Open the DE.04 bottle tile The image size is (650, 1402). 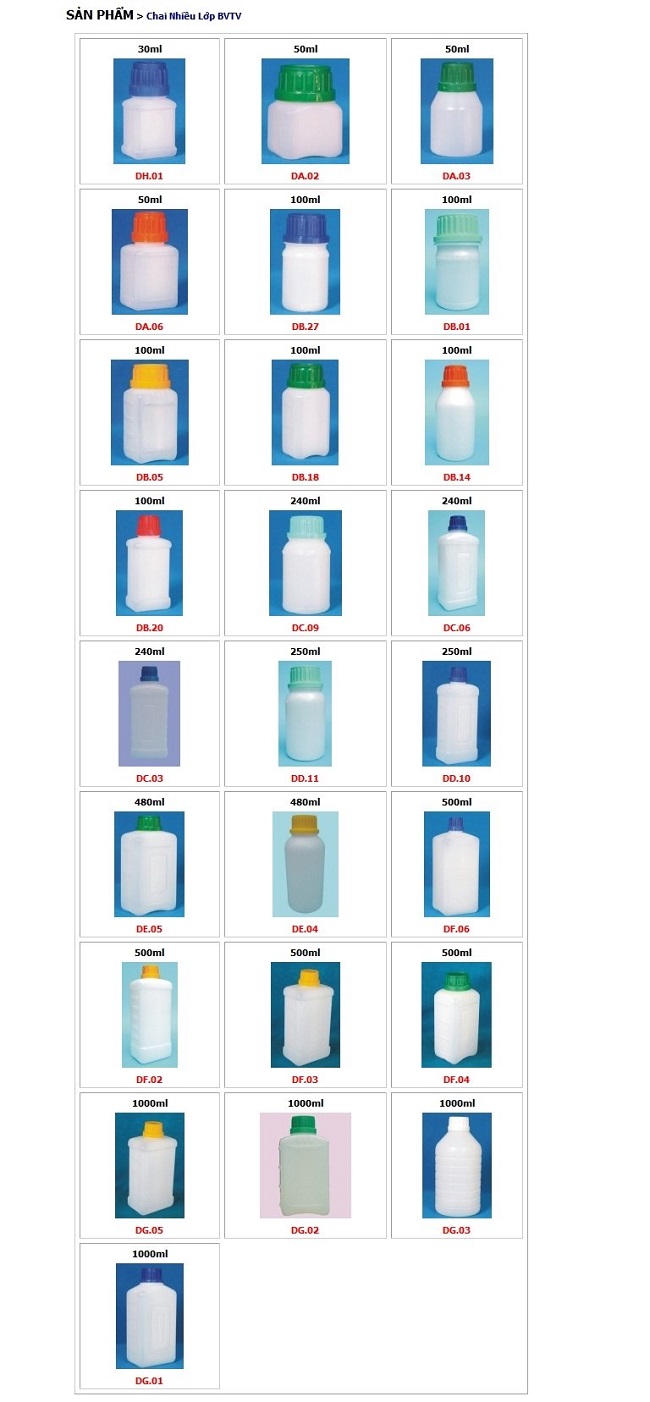point(305,864)
